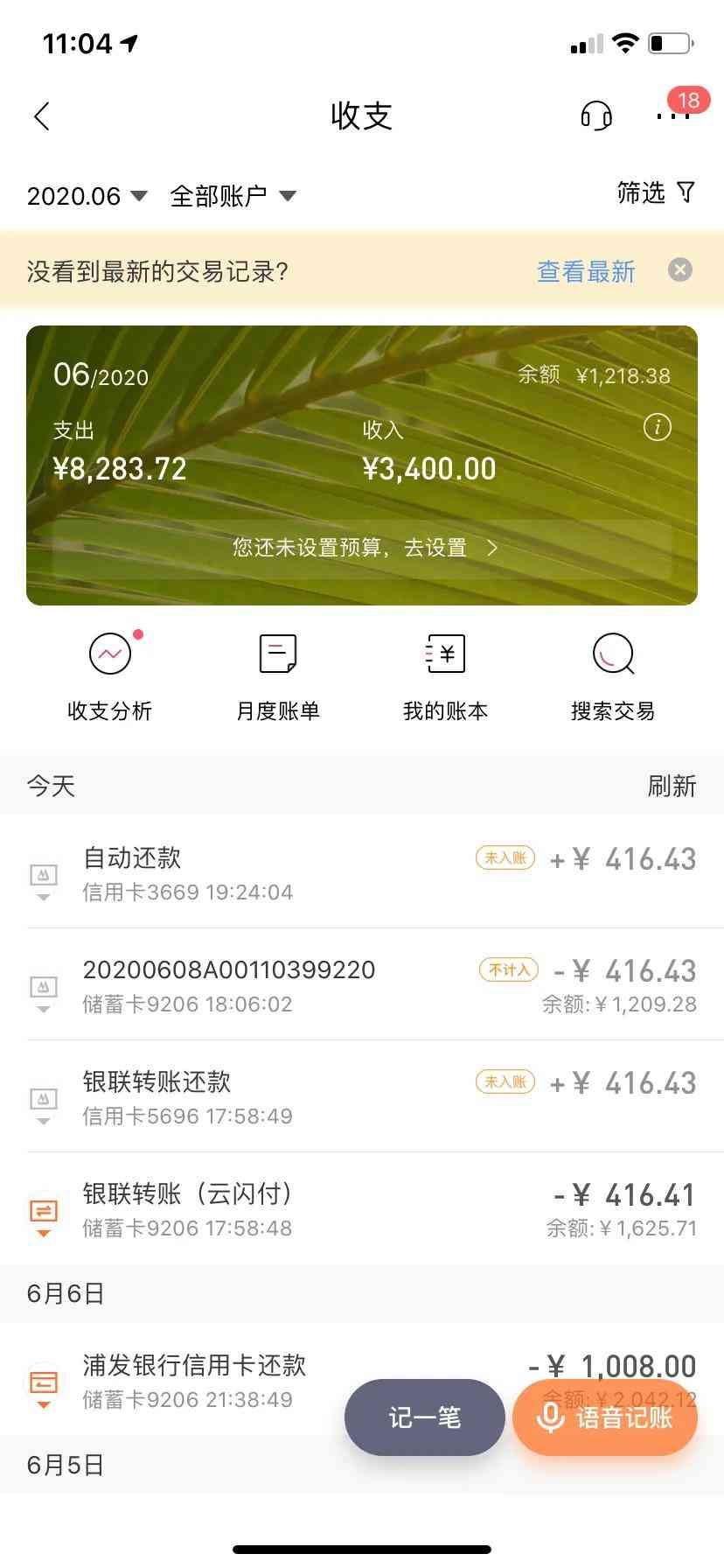Open the three-dot overflow menu

click(x=672, y=116)
